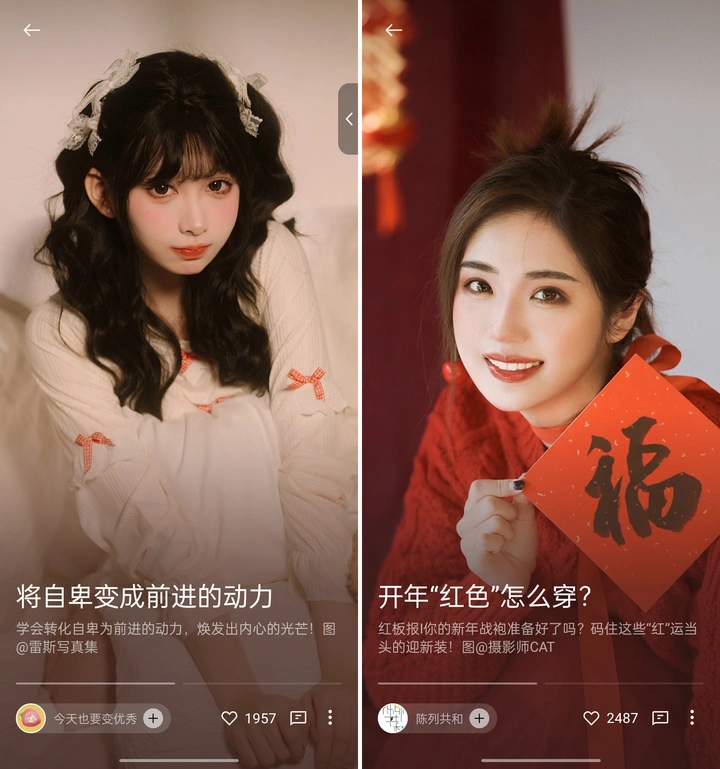The image size is (720, 769).
Task: Like the post with 2487 likes
Action: click(591, 718)
